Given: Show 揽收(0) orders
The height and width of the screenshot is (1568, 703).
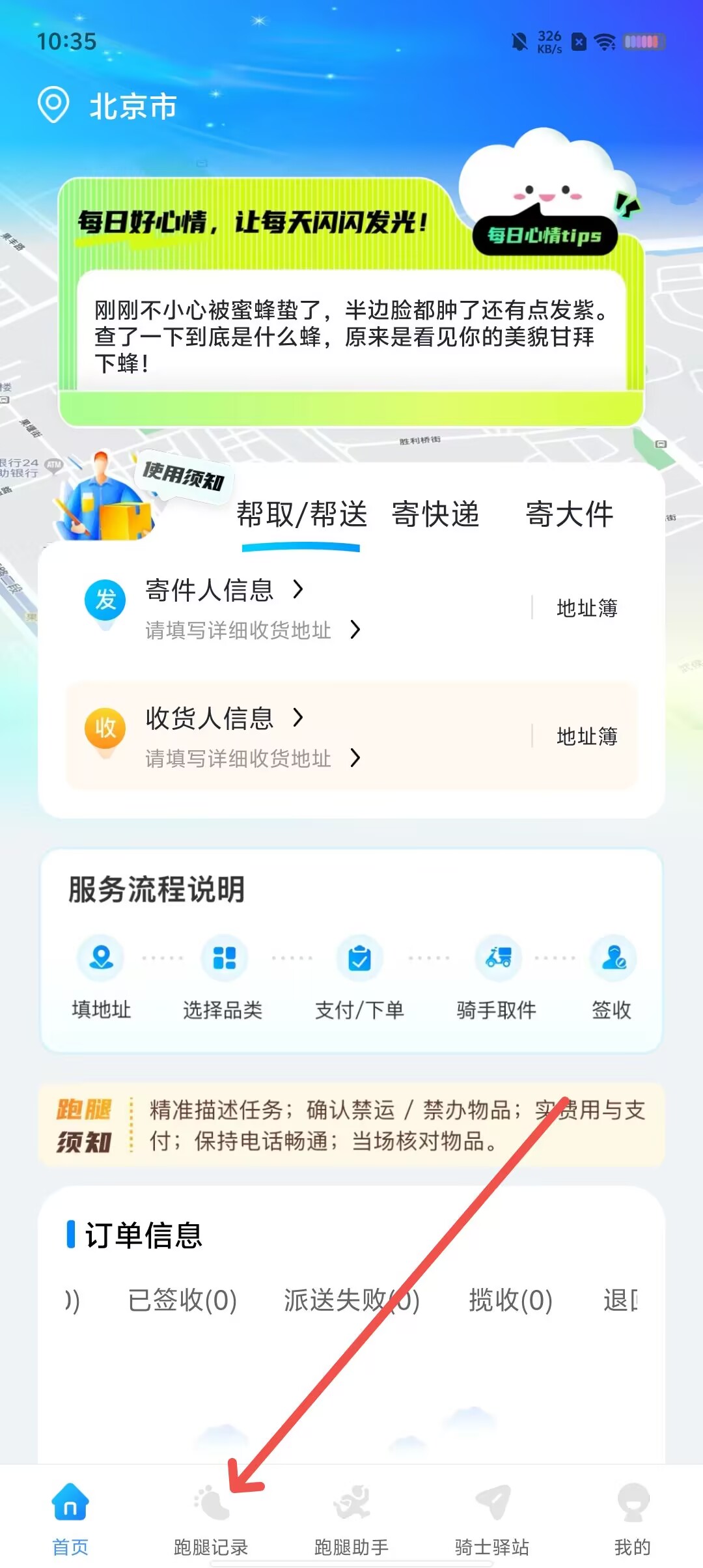Looking at the screenshot, I should (x=511, y=1300).
